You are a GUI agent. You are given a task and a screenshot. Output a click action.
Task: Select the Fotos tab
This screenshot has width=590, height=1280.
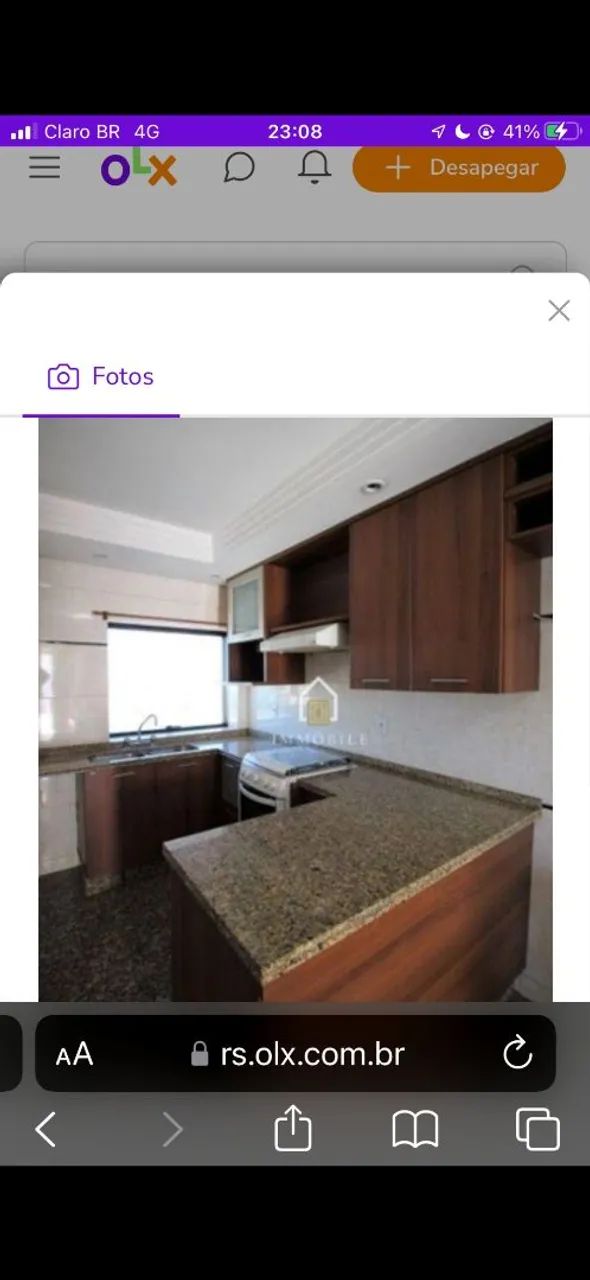pyautogui.click(x=101, y=377)
